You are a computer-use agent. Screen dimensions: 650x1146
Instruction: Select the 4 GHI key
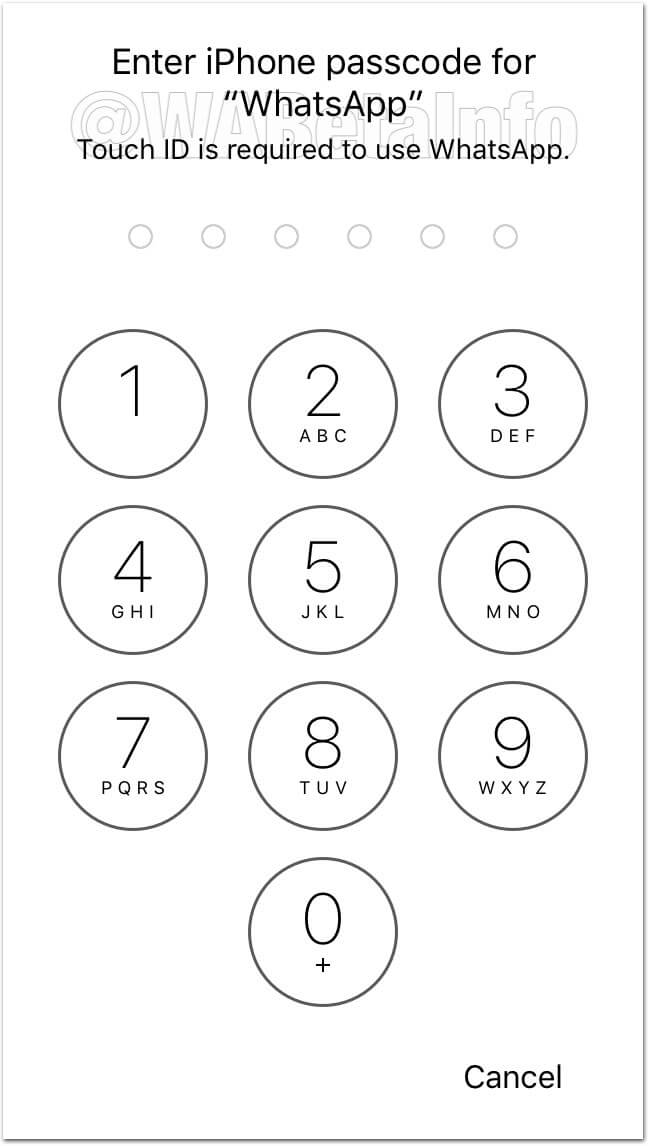[x=133, y=580]
